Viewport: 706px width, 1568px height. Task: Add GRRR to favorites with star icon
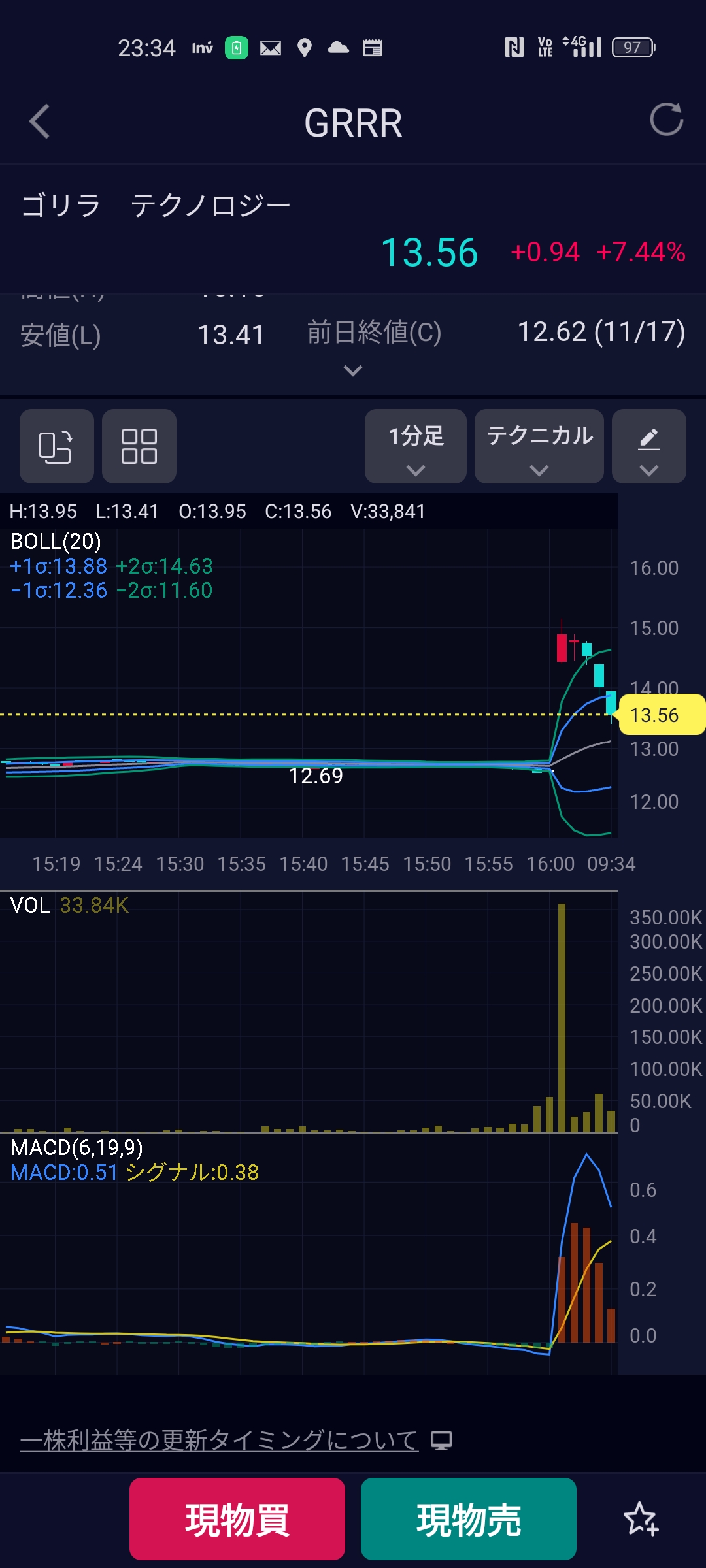(x=641, y=1519)
